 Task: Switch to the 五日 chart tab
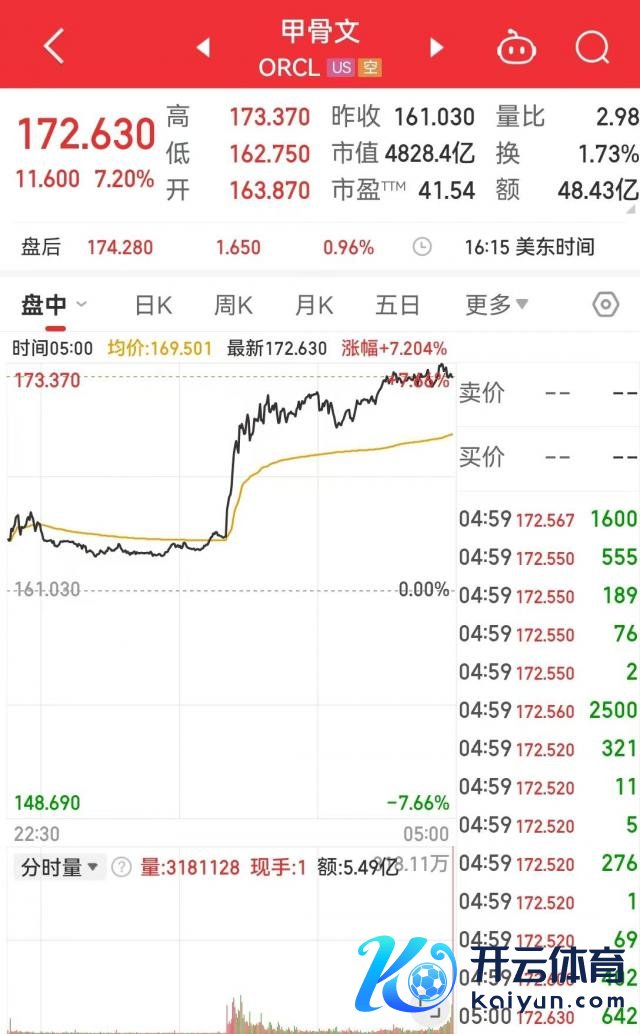(x=397, y=305)
